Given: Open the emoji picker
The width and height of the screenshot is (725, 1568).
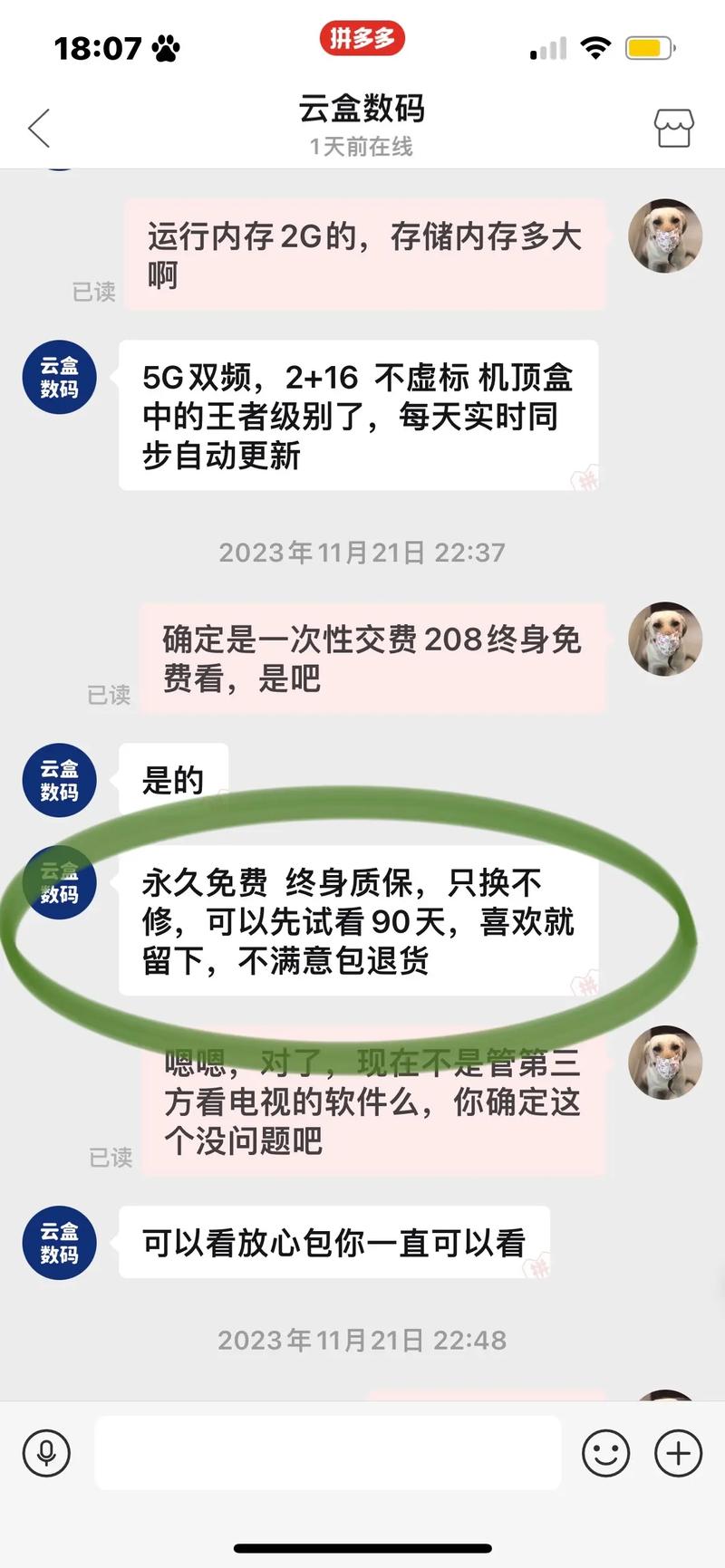Looking at the screenshot, I should [x=605, y=1453].
